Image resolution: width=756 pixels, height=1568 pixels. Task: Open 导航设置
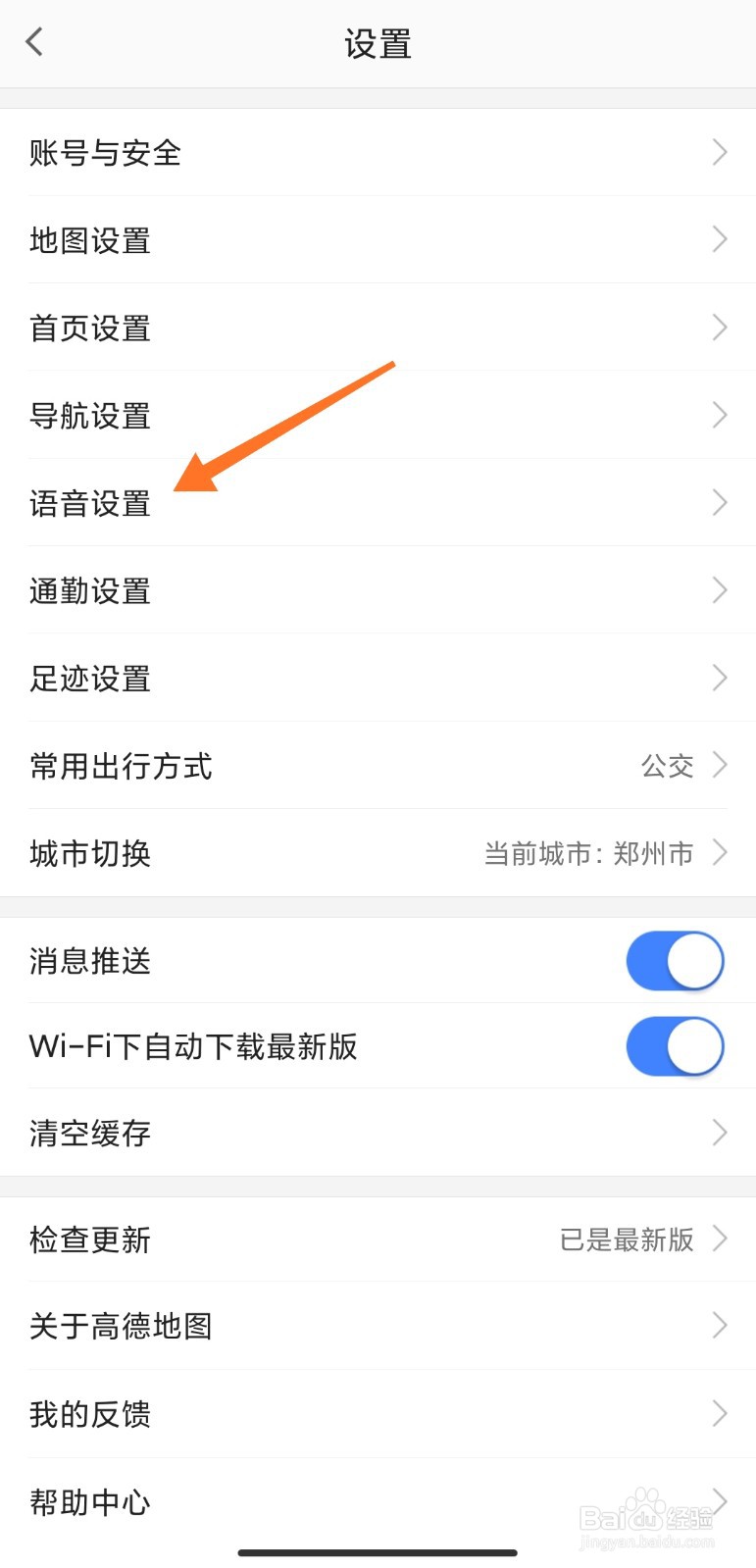click(378, 415)
